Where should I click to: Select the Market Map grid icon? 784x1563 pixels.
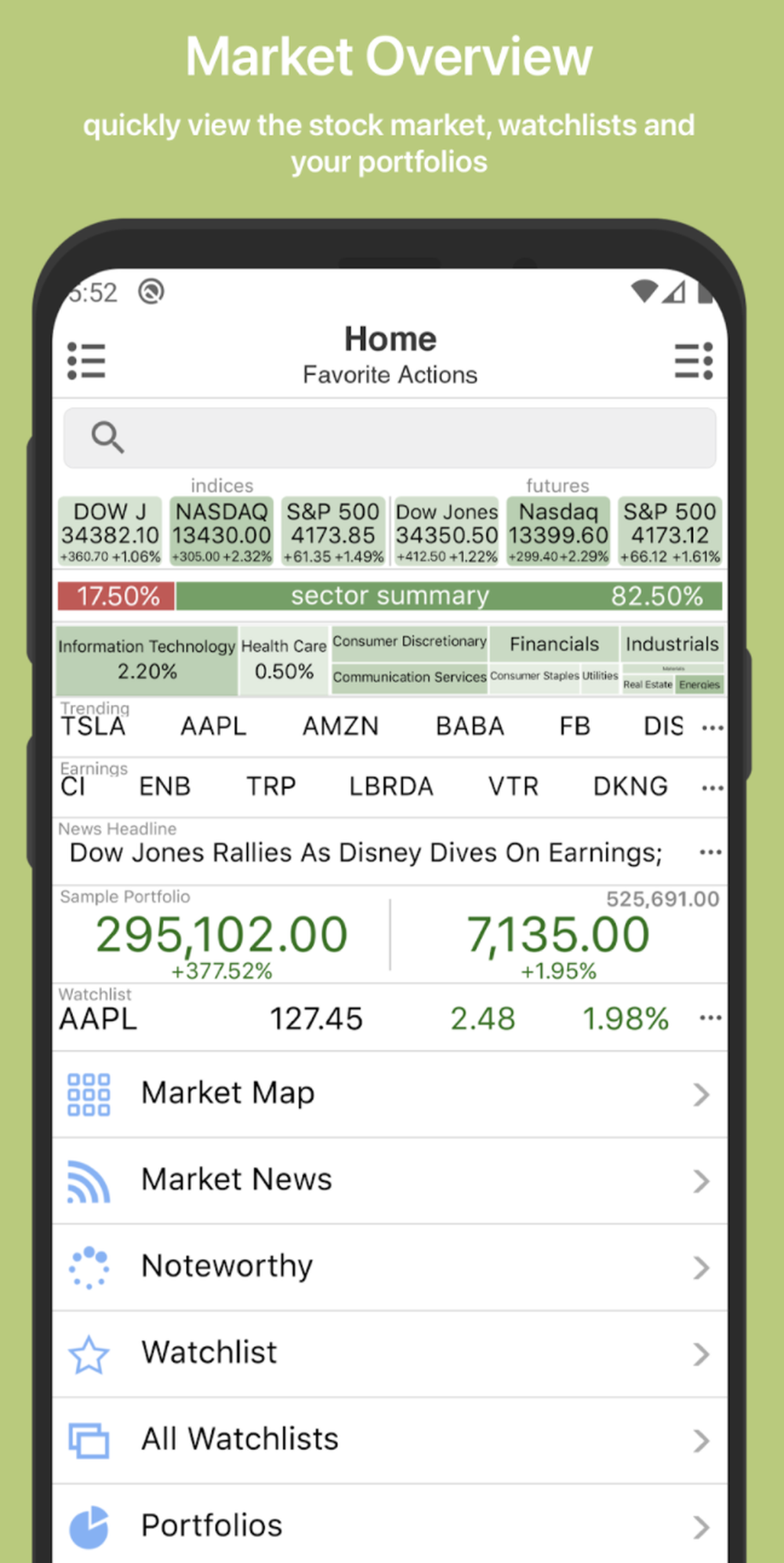89,1095
